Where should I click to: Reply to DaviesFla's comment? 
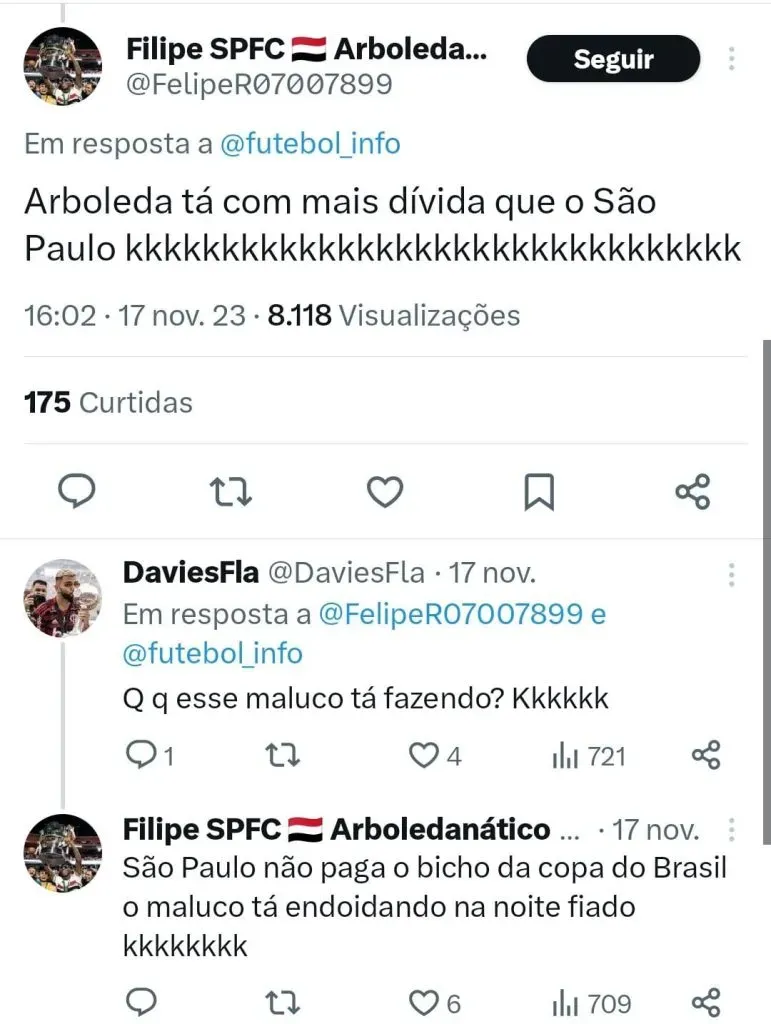coord(143,755)
